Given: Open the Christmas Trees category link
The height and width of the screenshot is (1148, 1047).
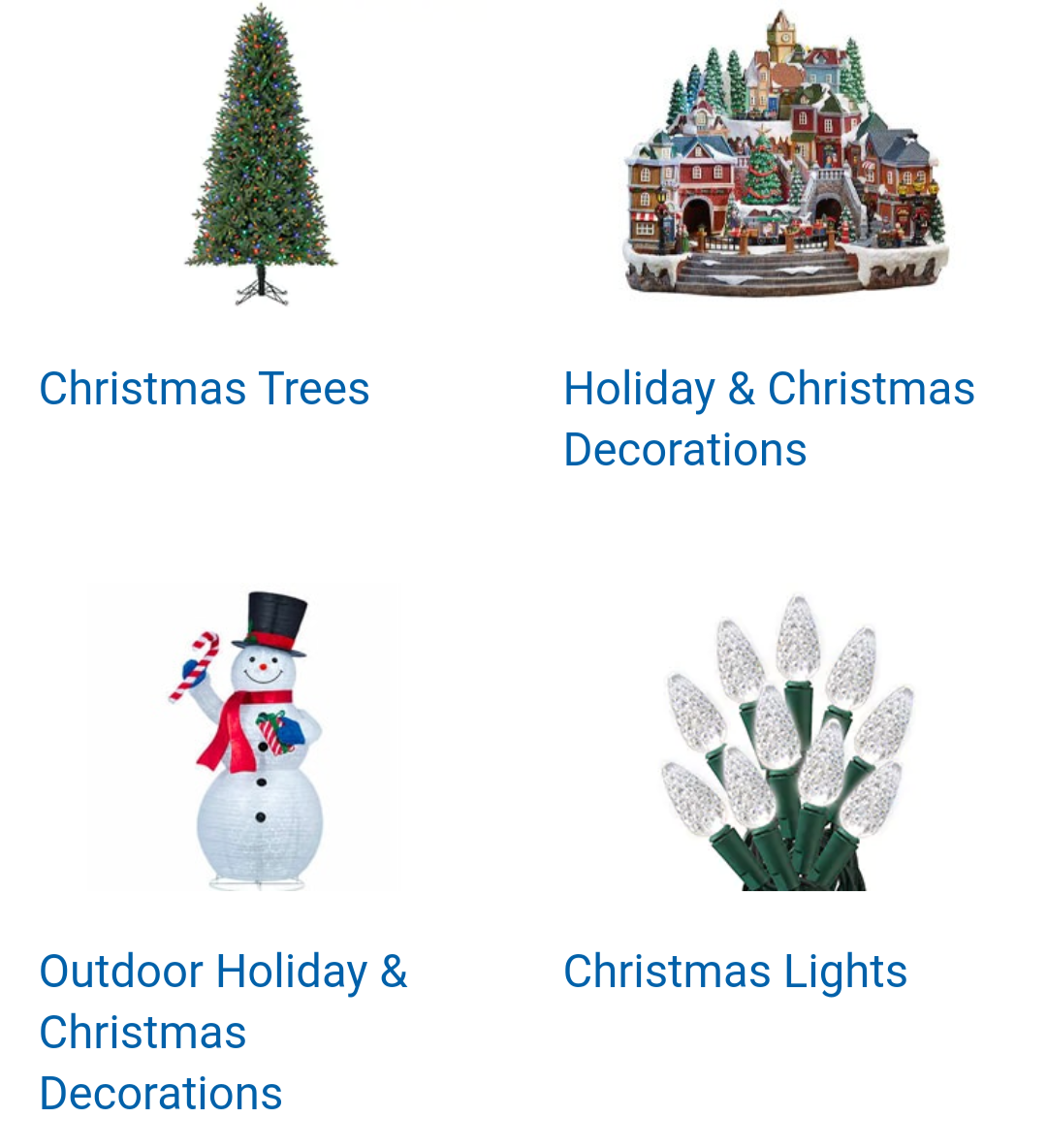Looking at the screenshot, I should 205,389.
